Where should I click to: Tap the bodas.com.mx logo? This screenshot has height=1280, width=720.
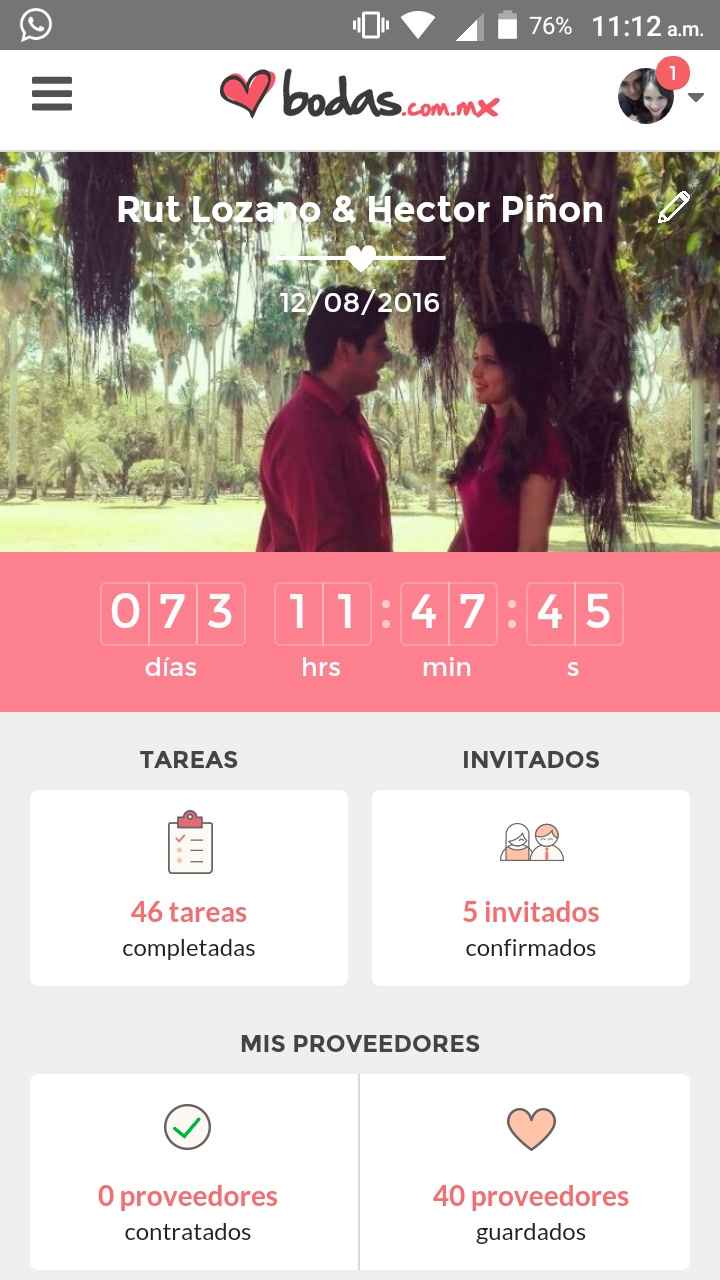click(x=359, y=96)
